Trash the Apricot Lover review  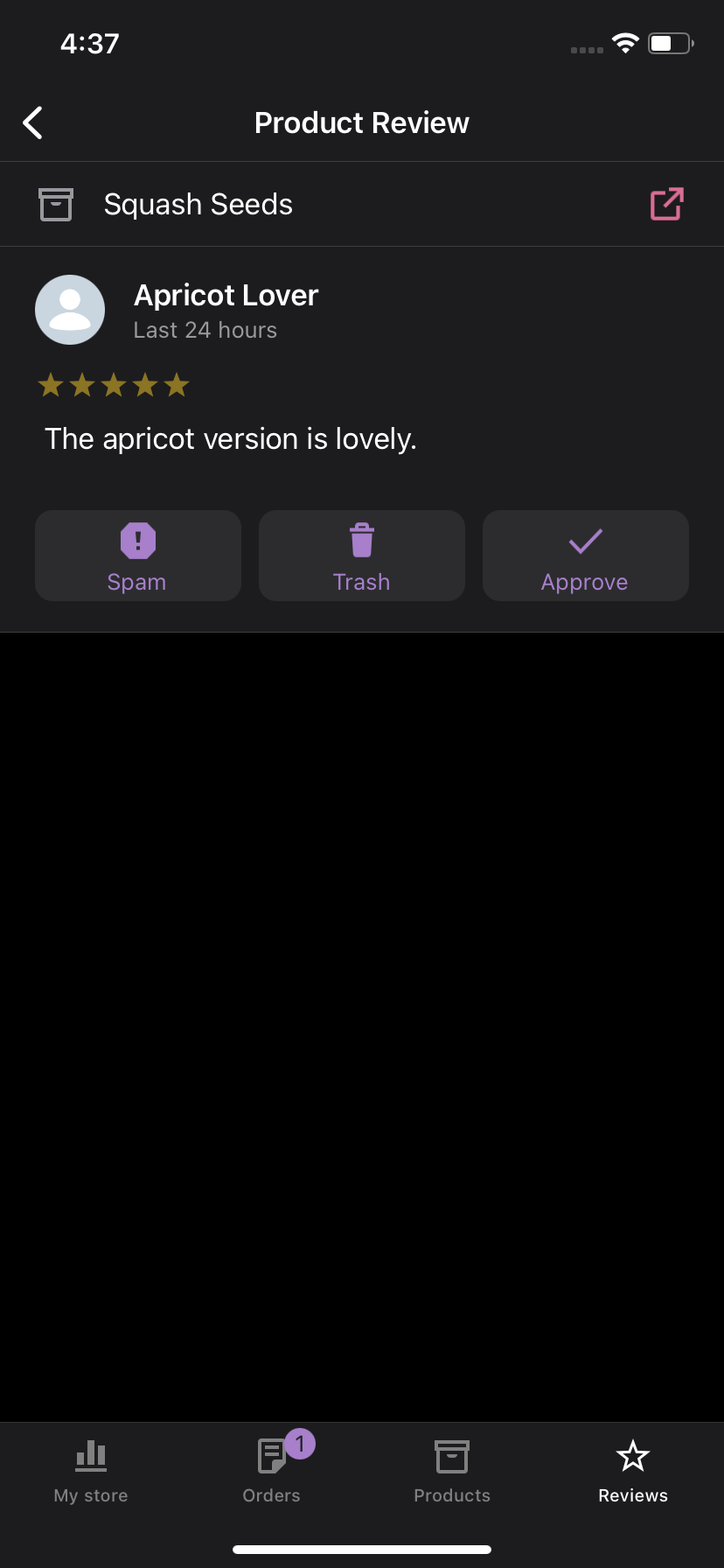362,556
